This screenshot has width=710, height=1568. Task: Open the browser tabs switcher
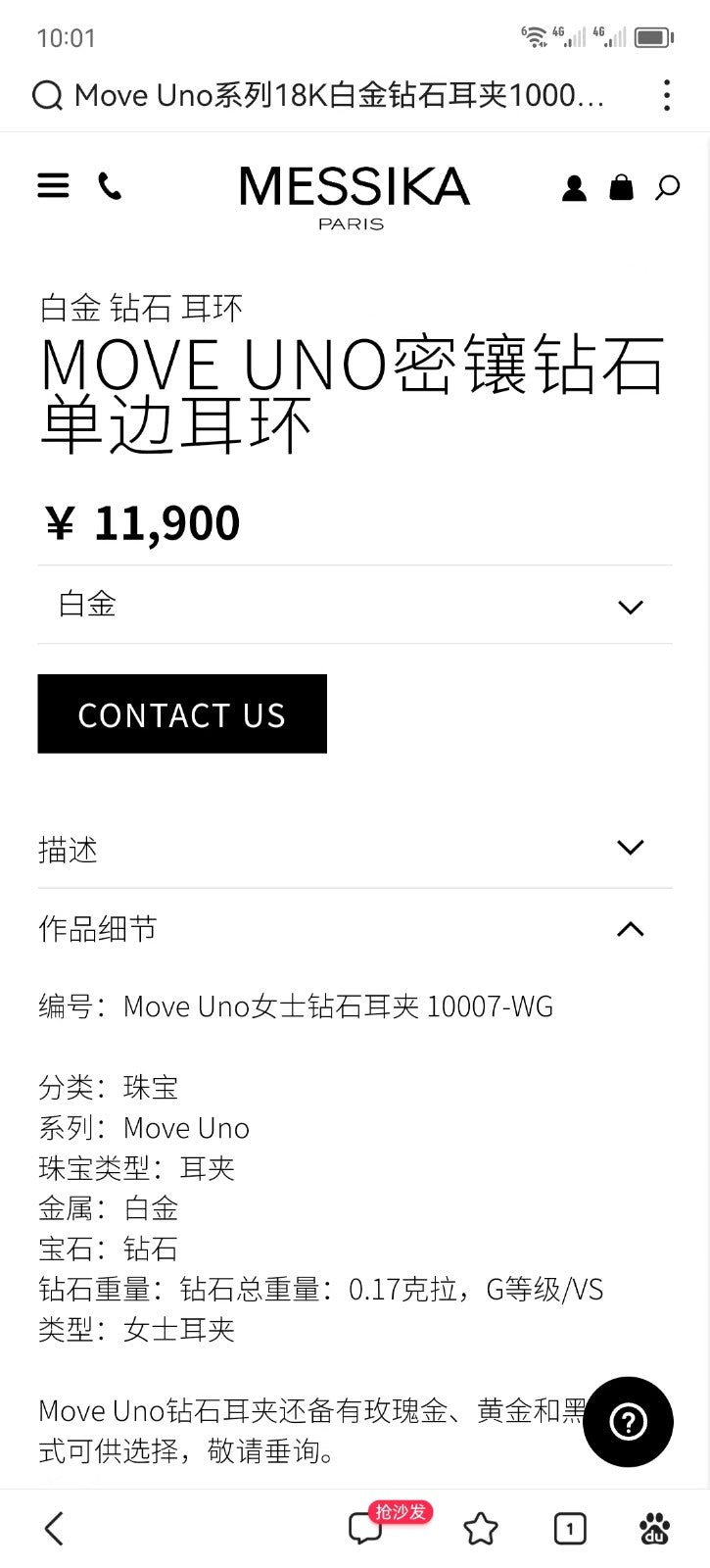click(570, 1529)
